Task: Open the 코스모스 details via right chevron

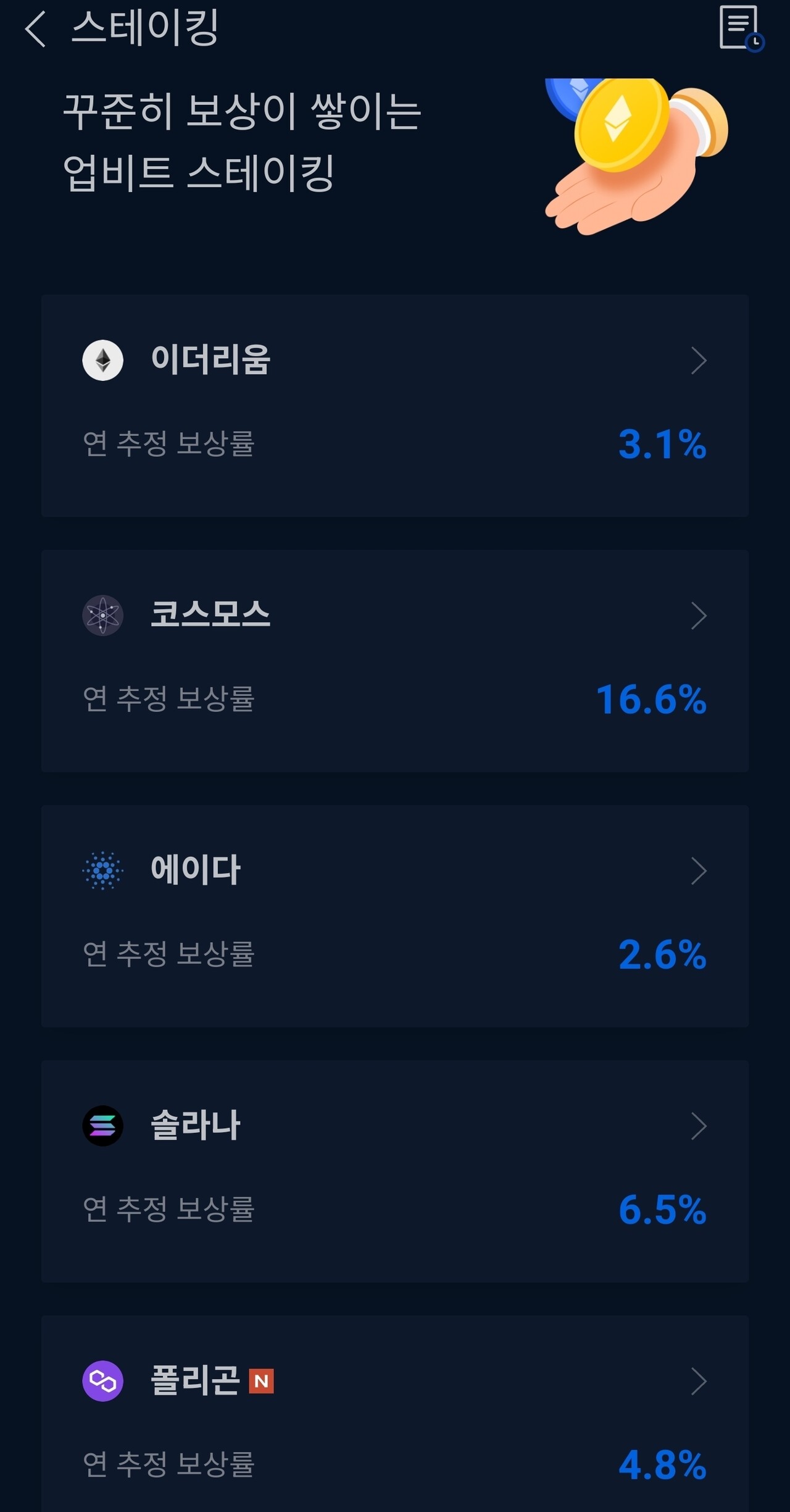Action: click(x=700, y=614)
